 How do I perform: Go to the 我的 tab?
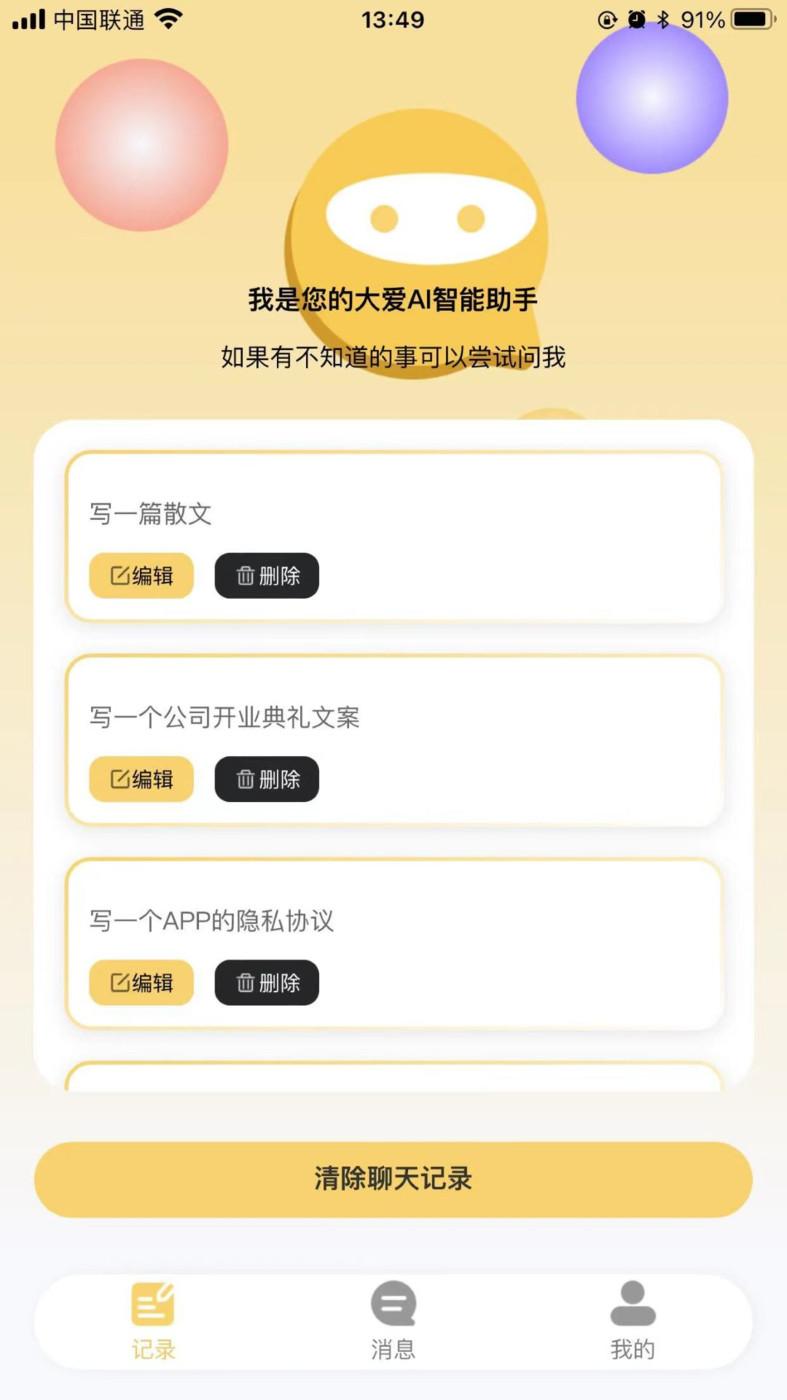click(632, 1321)
